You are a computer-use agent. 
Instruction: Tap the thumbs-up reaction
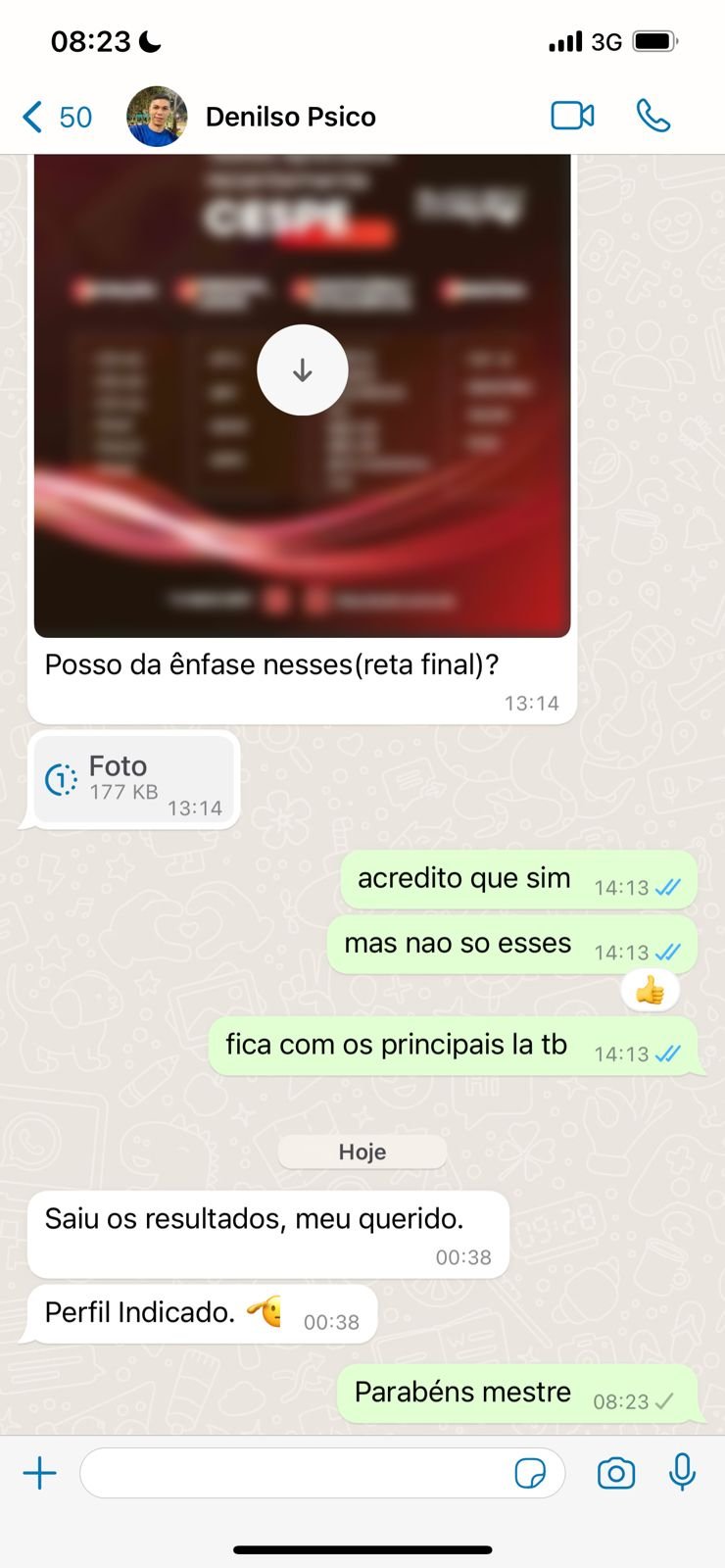650,992
